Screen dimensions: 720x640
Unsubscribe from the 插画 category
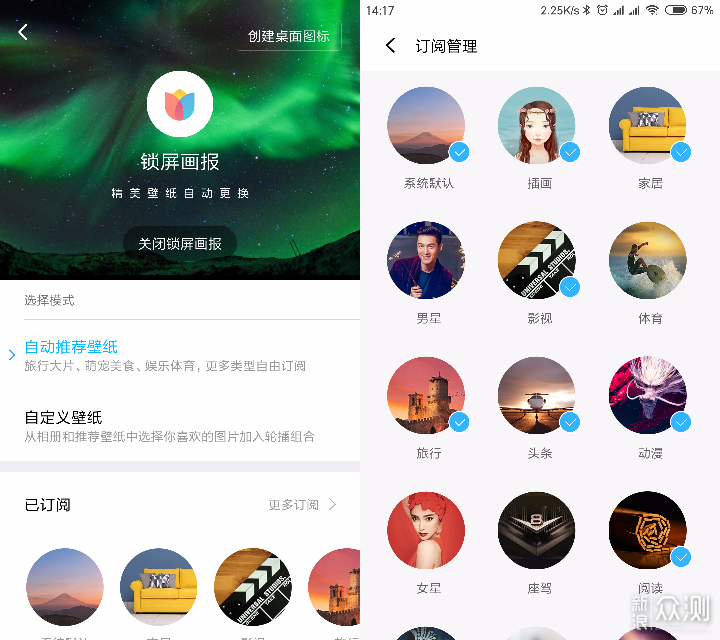pyautogui.click(x=537, y=126)
